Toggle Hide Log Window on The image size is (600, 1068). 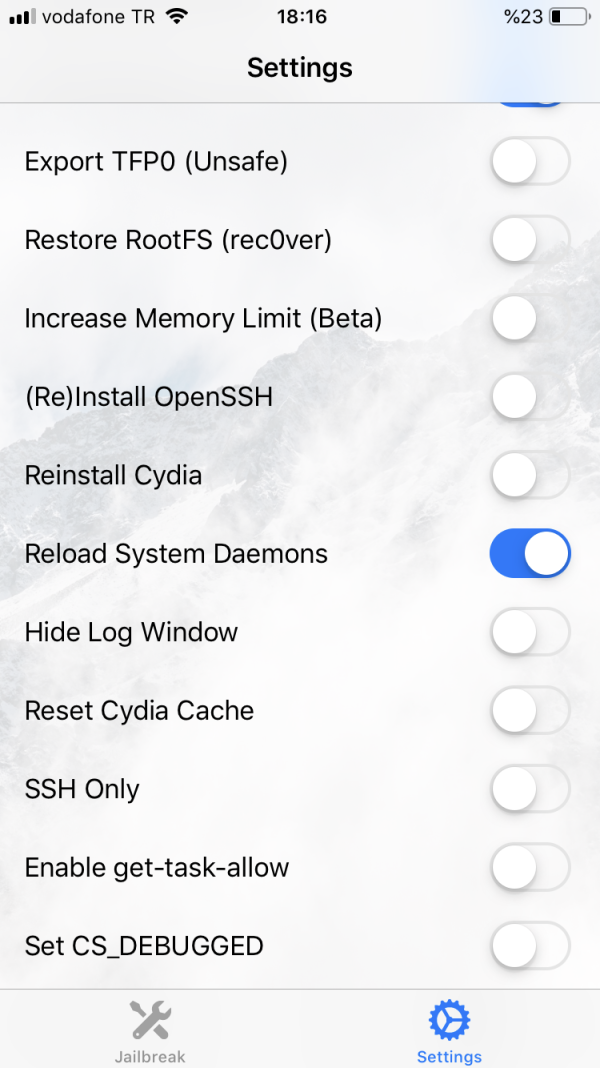tap(529, 632)
